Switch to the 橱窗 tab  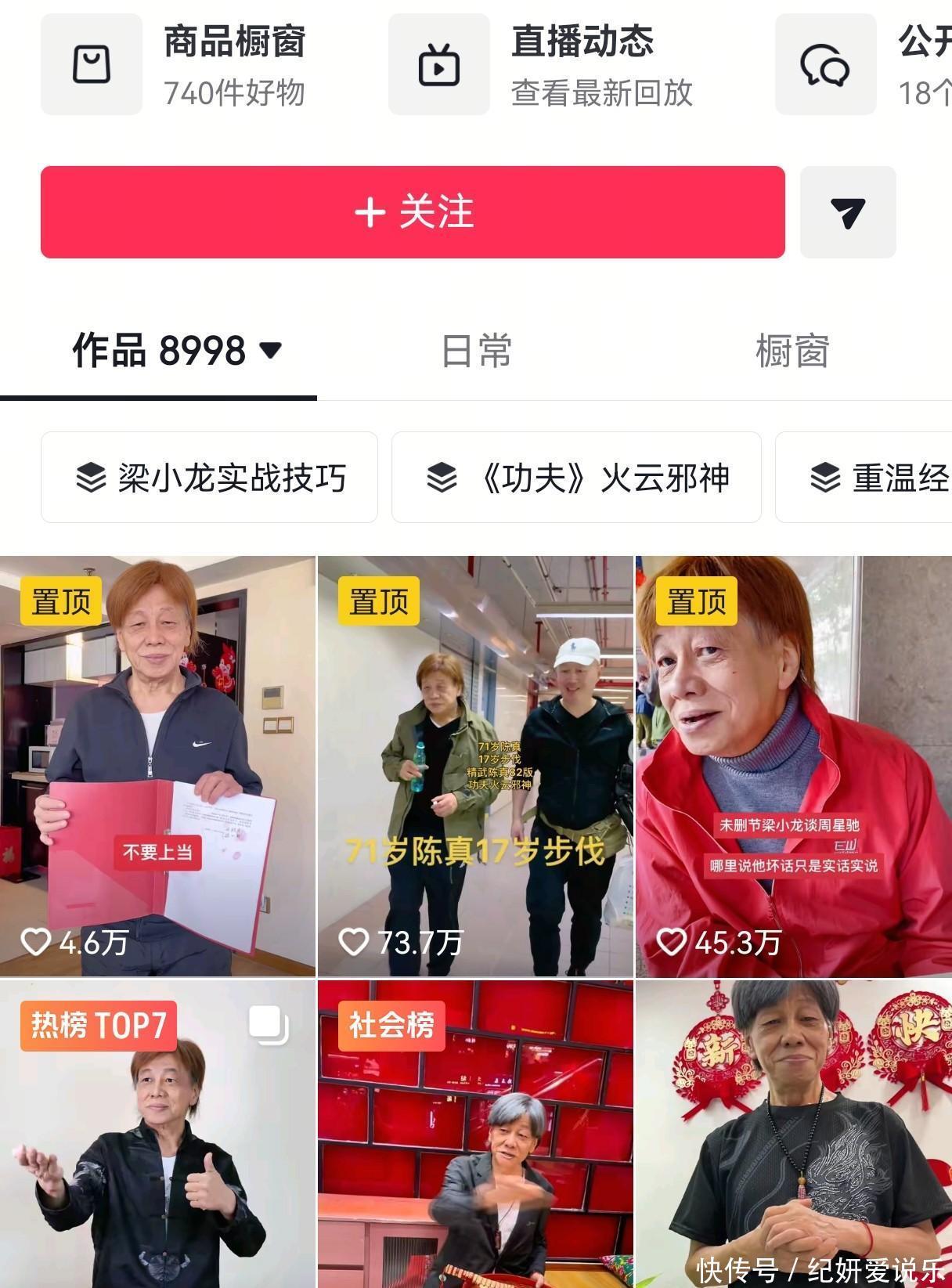pyautogui.click(x=792, y=350)
